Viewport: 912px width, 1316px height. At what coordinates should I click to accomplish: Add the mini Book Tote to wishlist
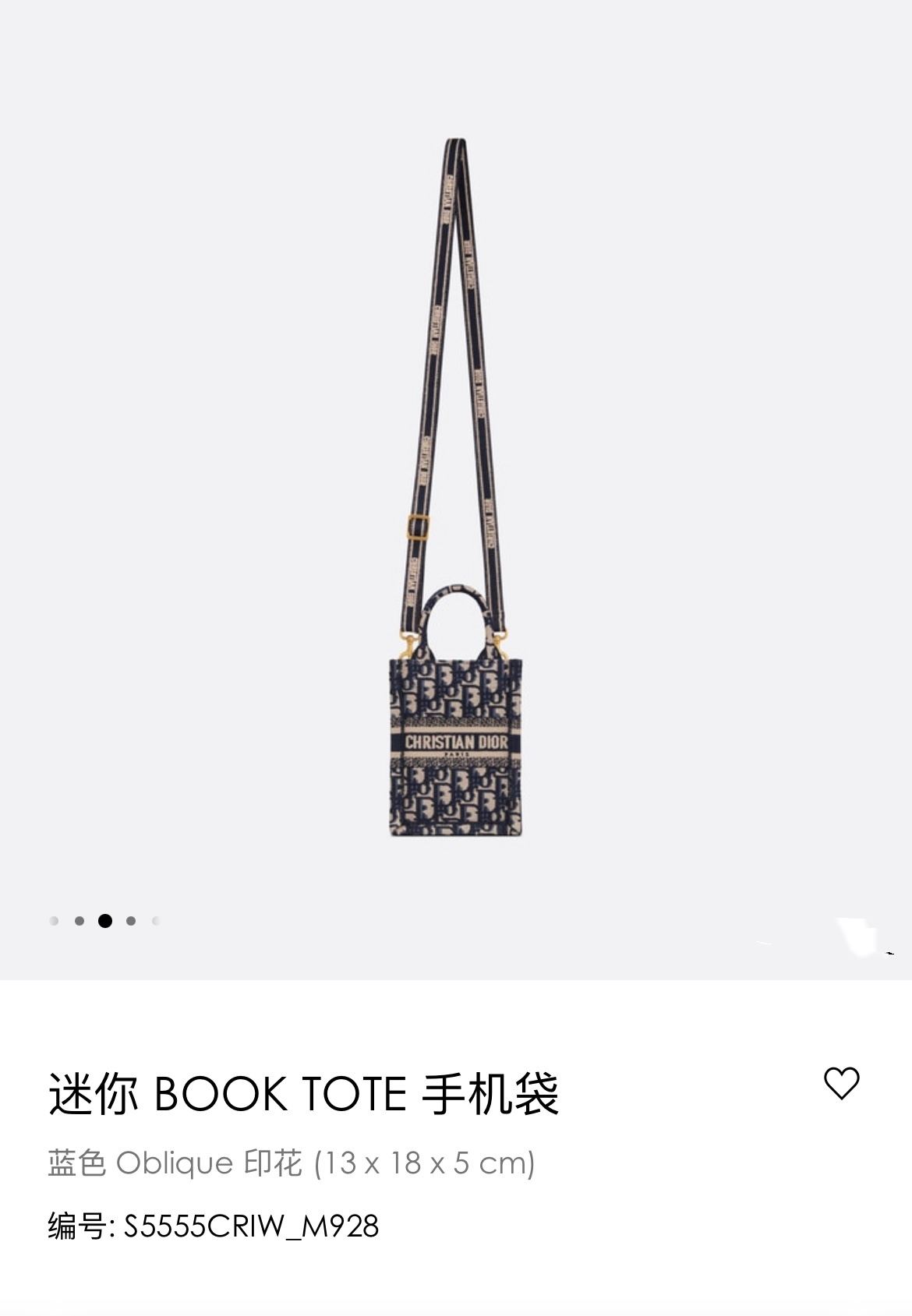[841, 1083]
